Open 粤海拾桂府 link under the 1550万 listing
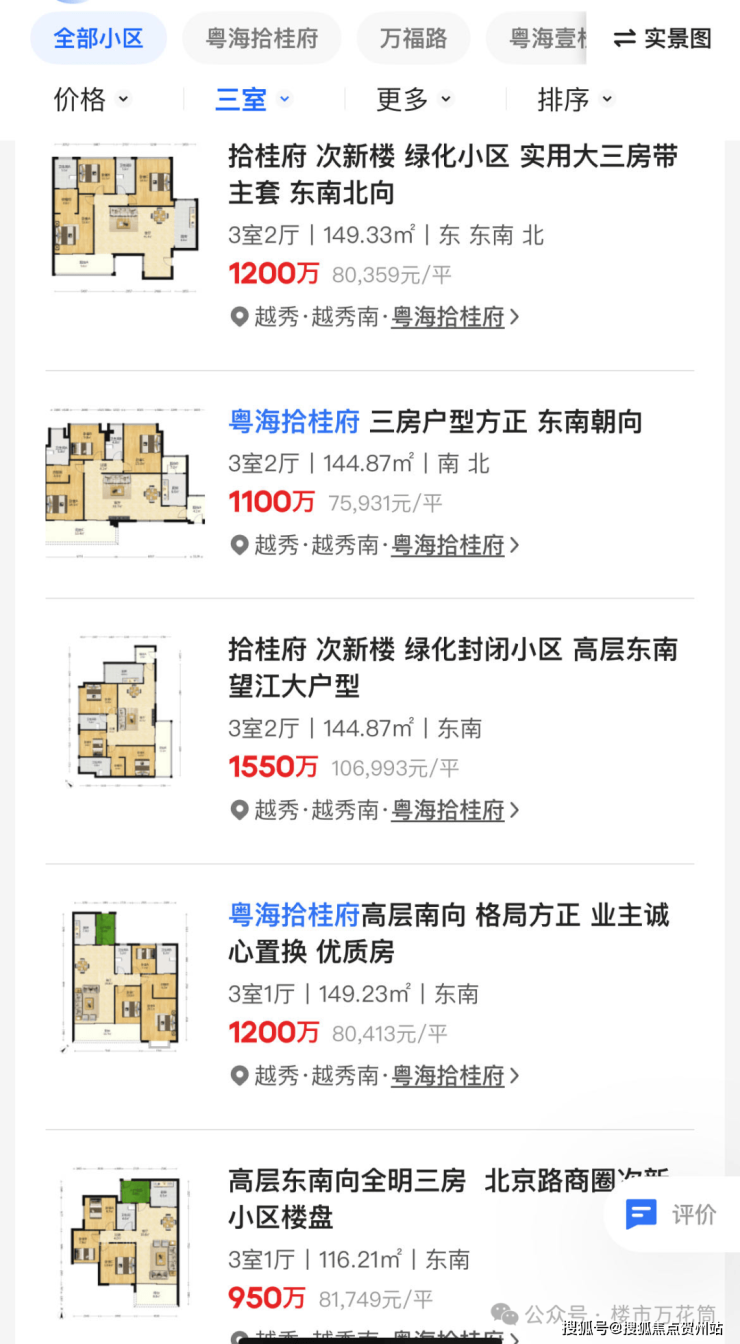This screenshot has height=1344, width=740. (447, 810)
